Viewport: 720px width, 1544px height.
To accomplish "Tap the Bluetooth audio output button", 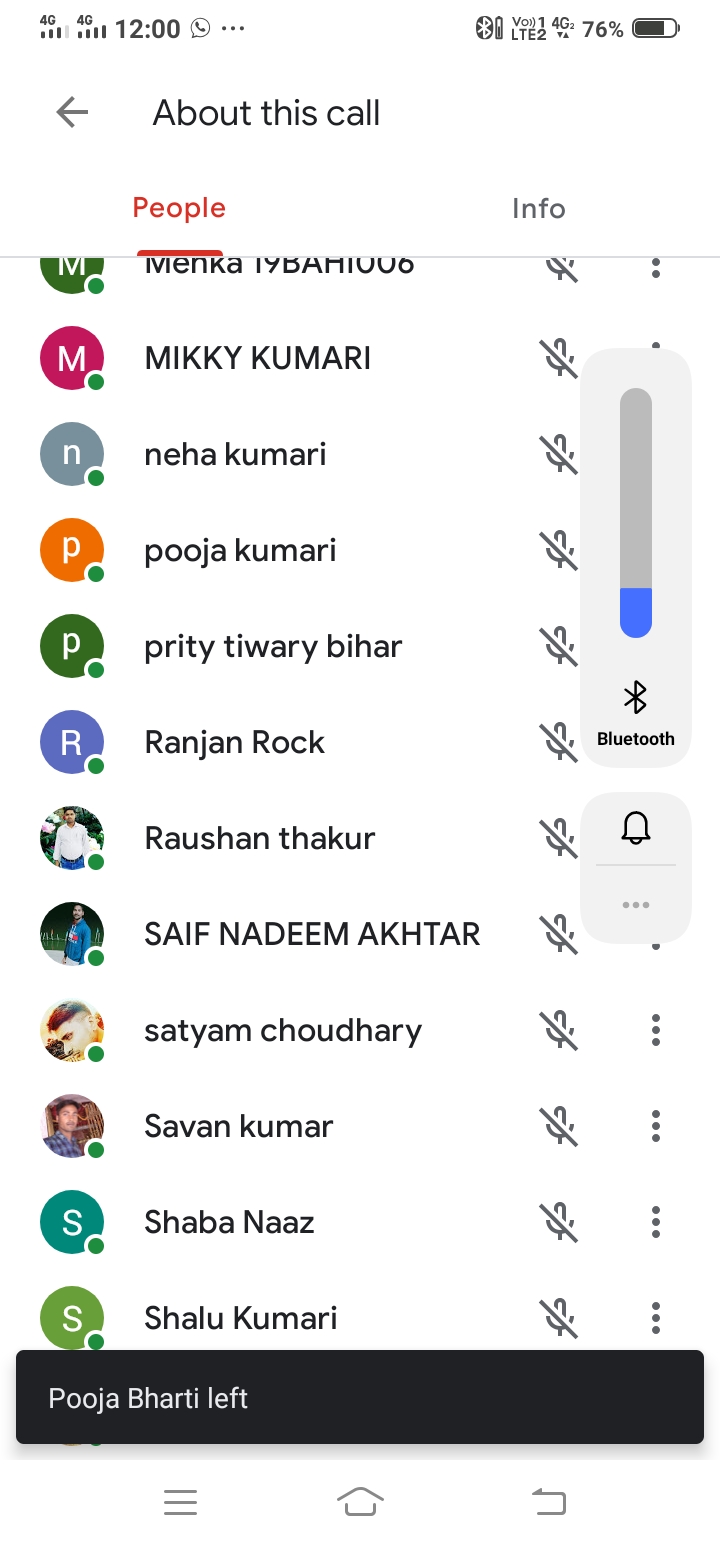I will pos(636,714).
